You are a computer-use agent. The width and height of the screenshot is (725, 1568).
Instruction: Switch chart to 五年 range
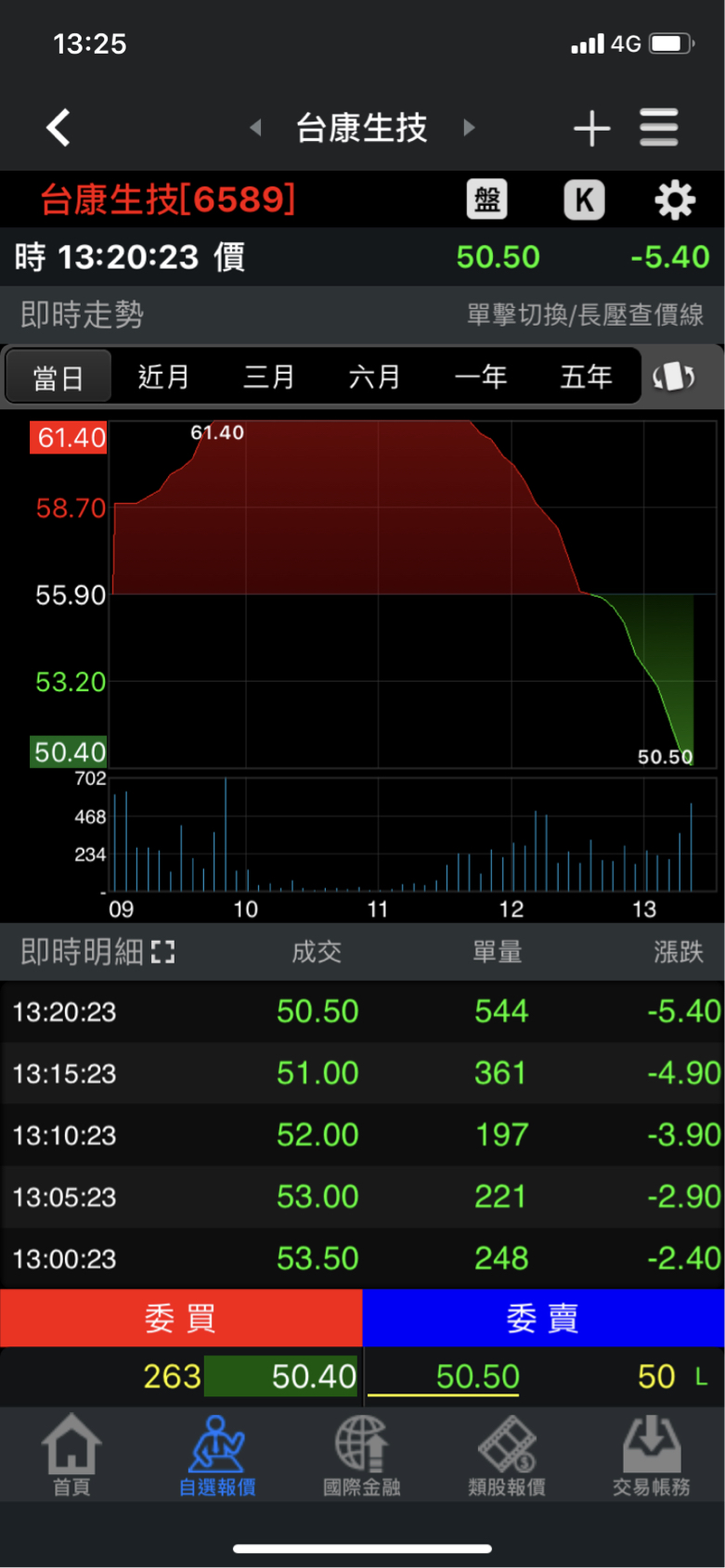[586, 377]
